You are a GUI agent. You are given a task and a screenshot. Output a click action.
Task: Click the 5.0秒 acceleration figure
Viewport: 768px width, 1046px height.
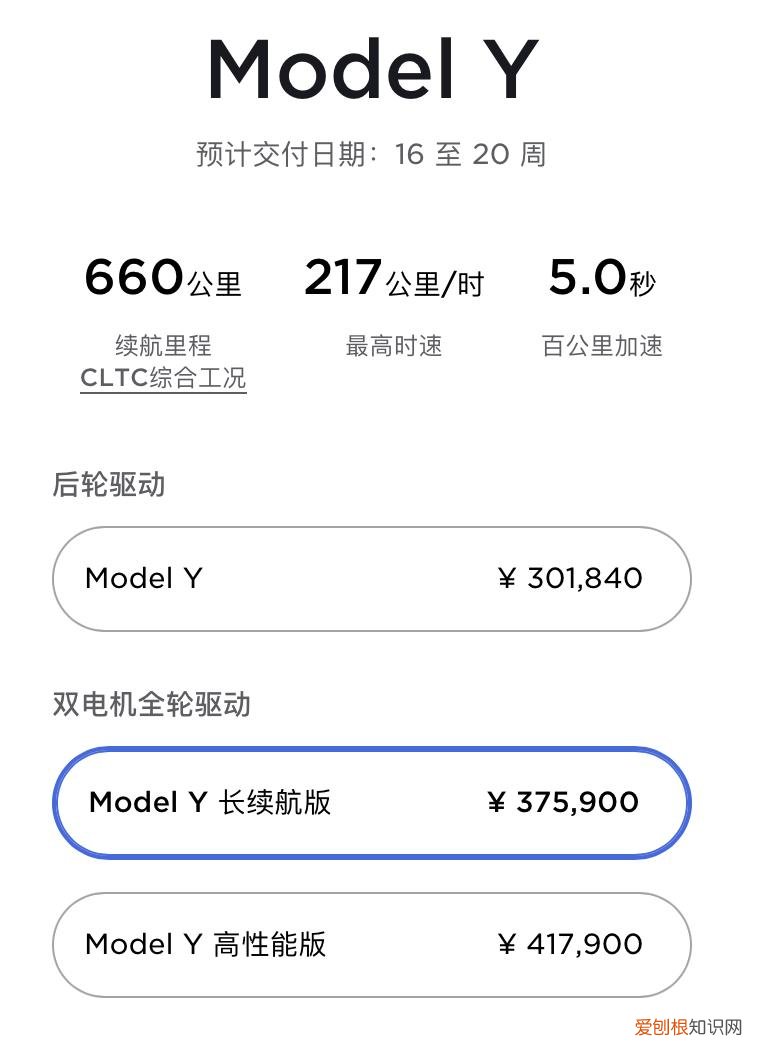pyautogui.click(x=602, y=278)
